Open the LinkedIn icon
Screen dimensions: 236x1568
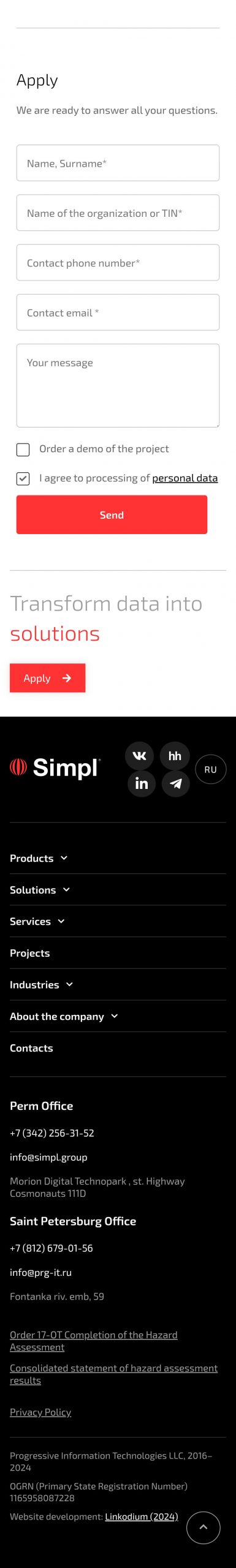pyautogui.click(x=142, y=783)
